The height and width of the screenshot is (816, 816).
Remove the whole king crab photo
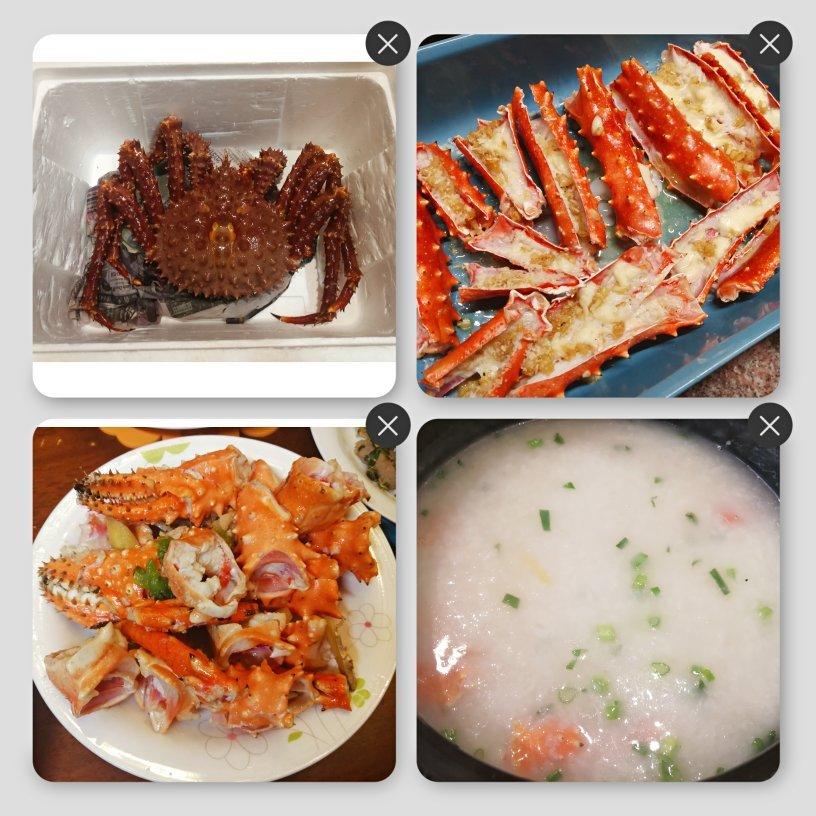pyautogui.click(x=388, y=43)
